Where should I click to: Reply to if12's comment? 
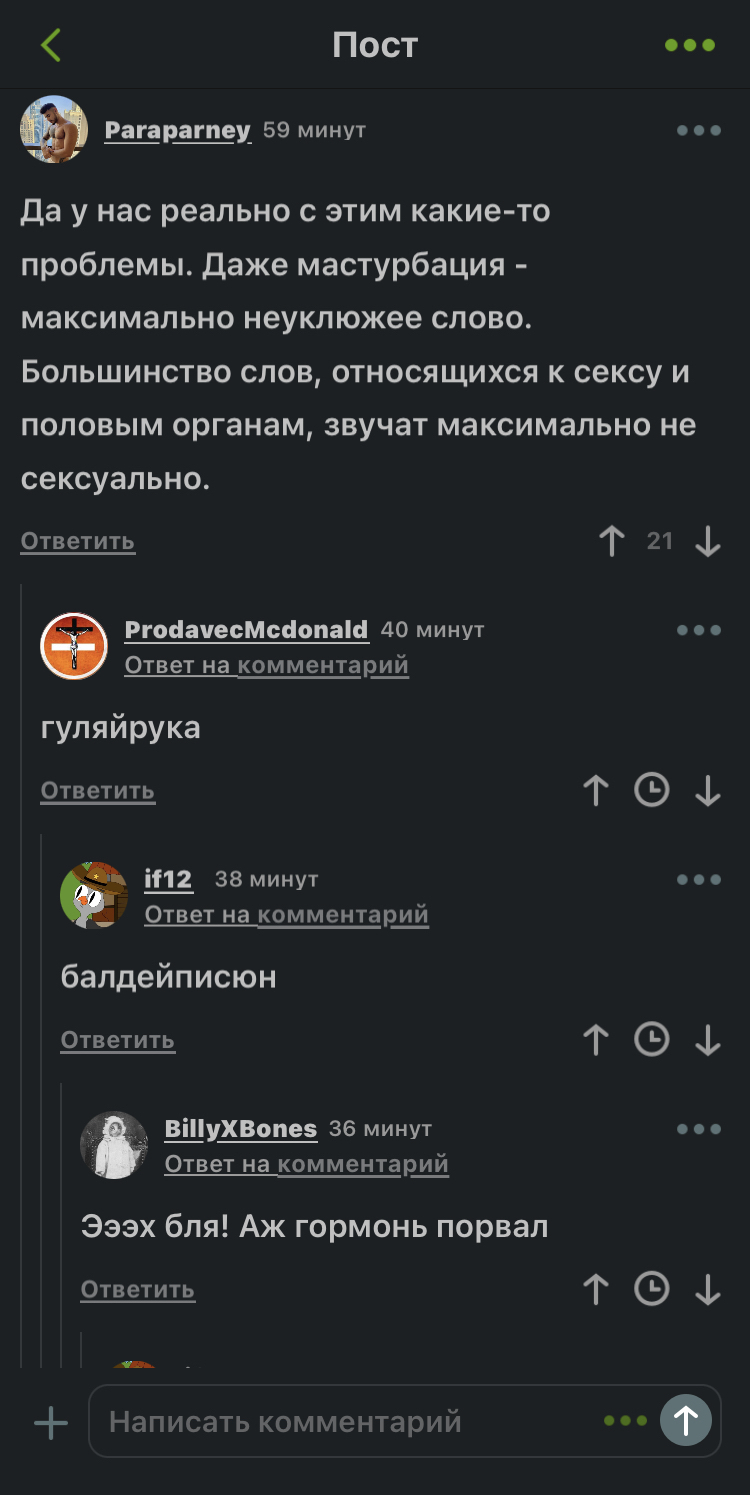117,1040
